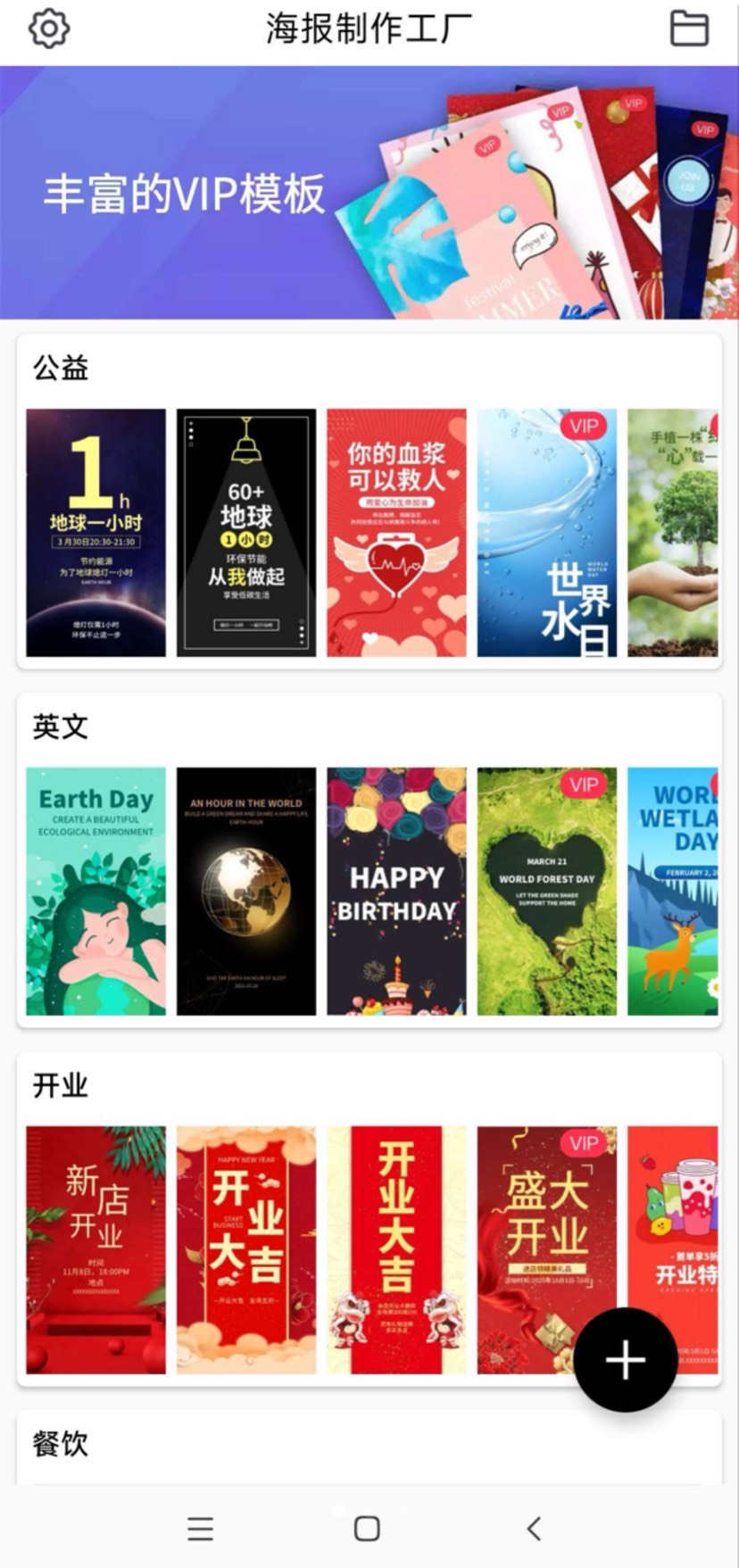The image size is (739, 1568).
Task: Select the Earth Day template thumbnail
Action: coord(94,888)
